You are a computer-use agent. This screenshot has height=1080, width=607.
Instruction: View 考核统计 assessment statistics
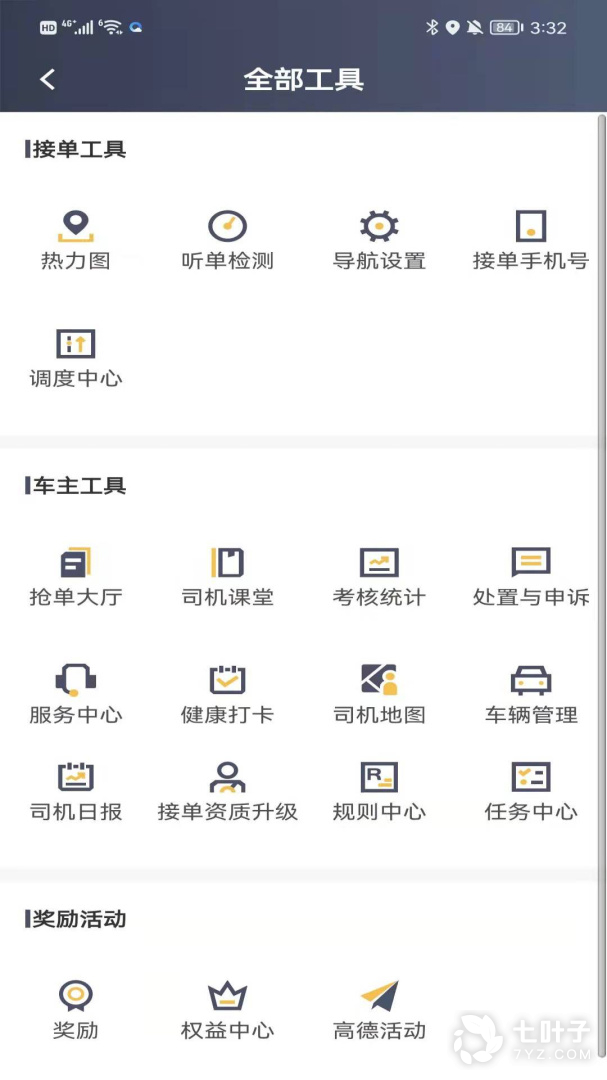tap(379, 576)
